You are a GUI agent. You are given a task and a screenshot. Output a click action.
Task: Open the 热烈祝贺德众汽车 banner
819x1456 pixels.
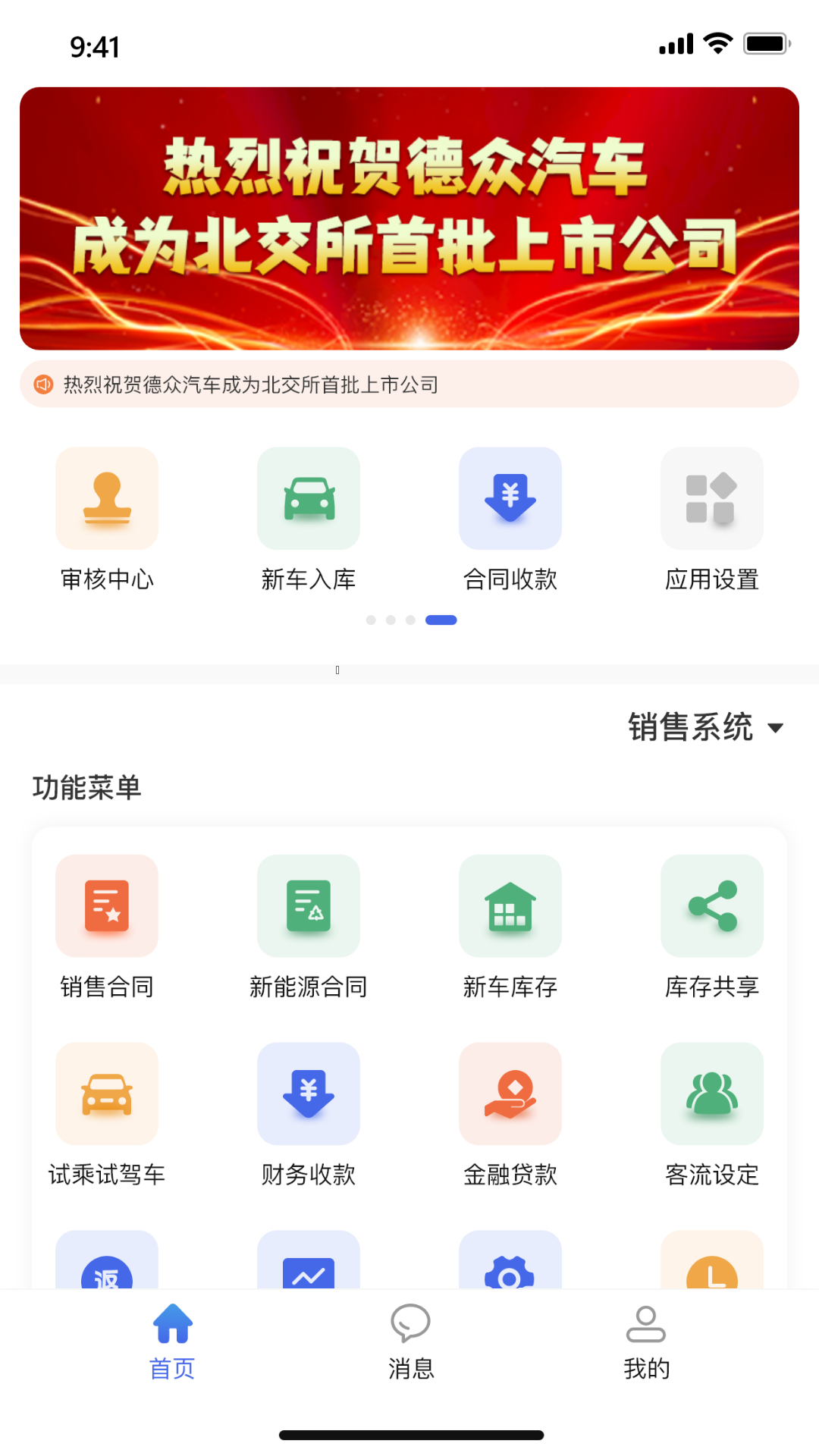409,218
